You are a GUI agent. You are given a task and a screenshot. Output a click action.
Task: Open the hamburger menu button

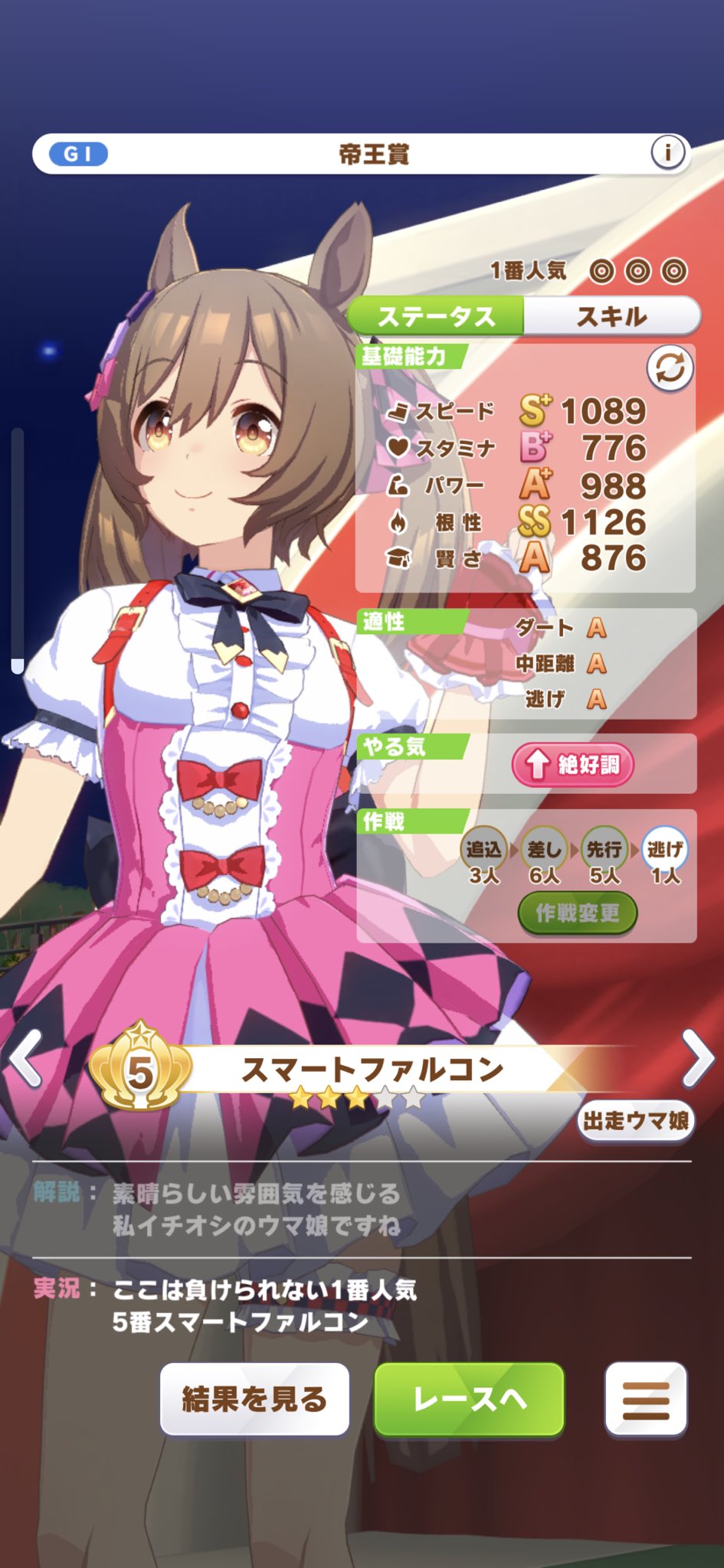click(645, 1399)
